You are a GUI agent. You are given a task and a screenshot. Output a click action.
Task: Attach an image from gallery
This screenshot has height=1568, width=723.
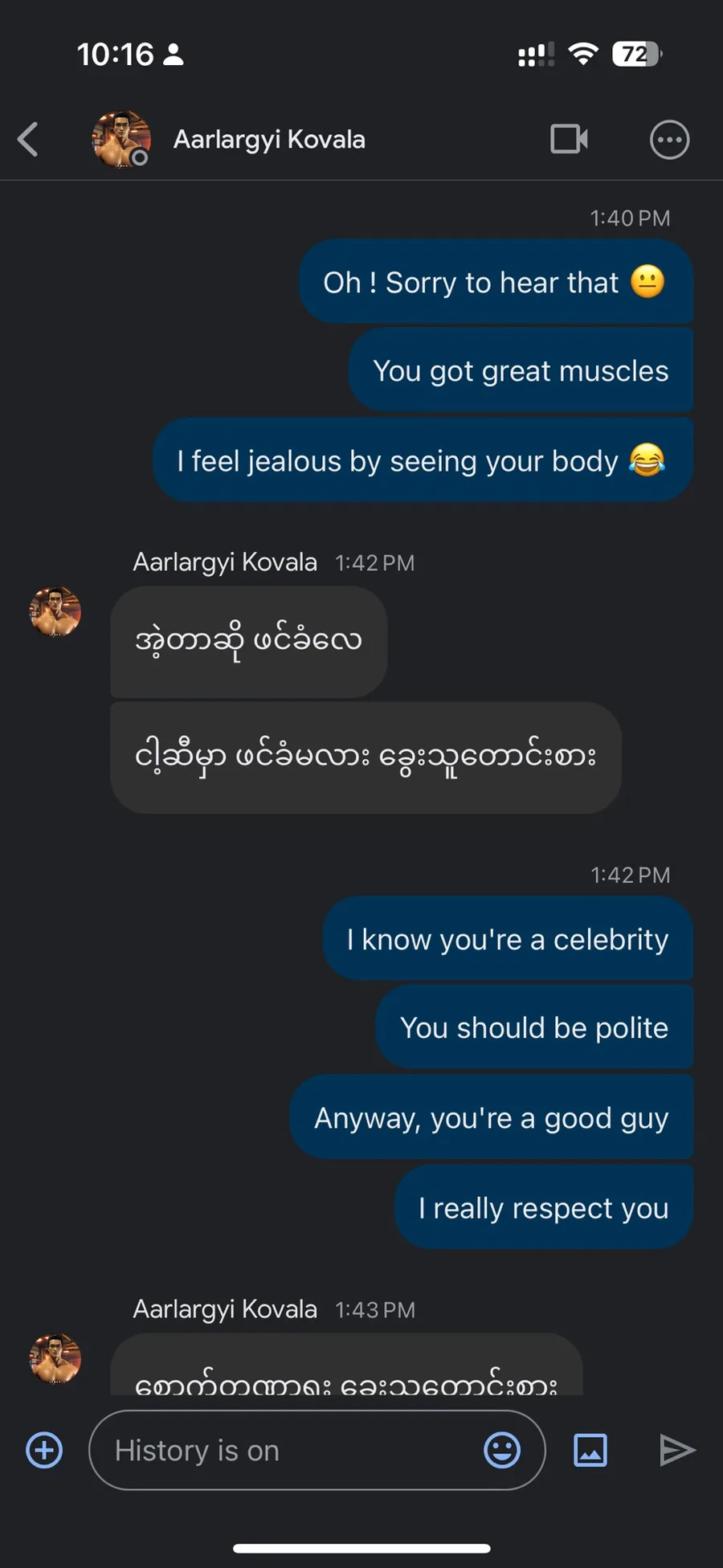590,1451
